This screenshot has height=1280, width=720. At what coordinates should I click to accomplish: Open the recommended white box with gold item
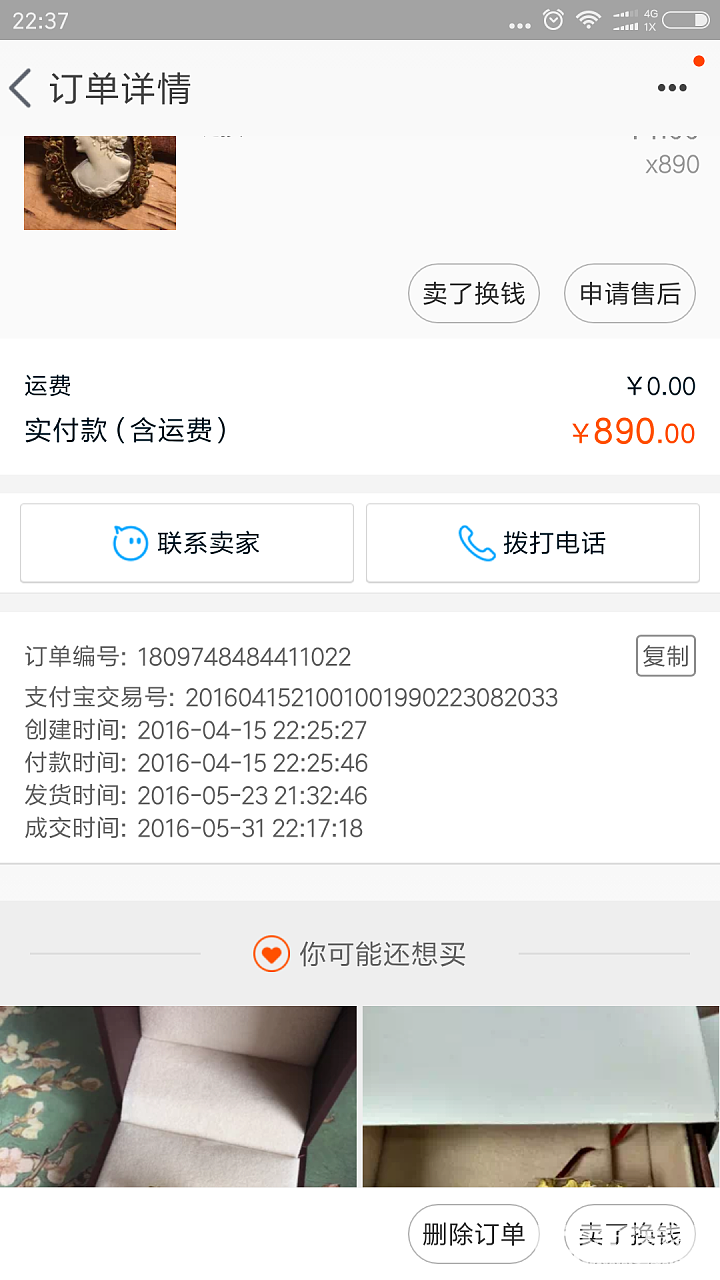[540, 1095]
